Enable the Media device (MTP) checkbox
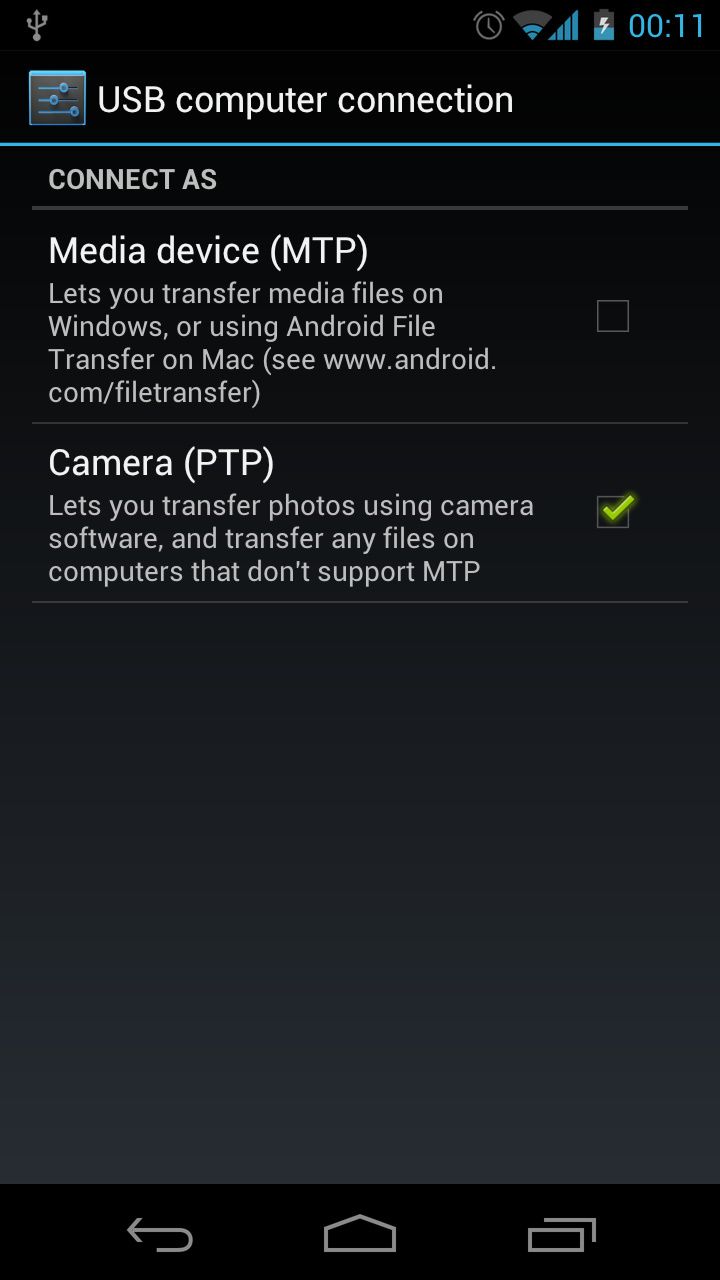 [x=612, y=316]
